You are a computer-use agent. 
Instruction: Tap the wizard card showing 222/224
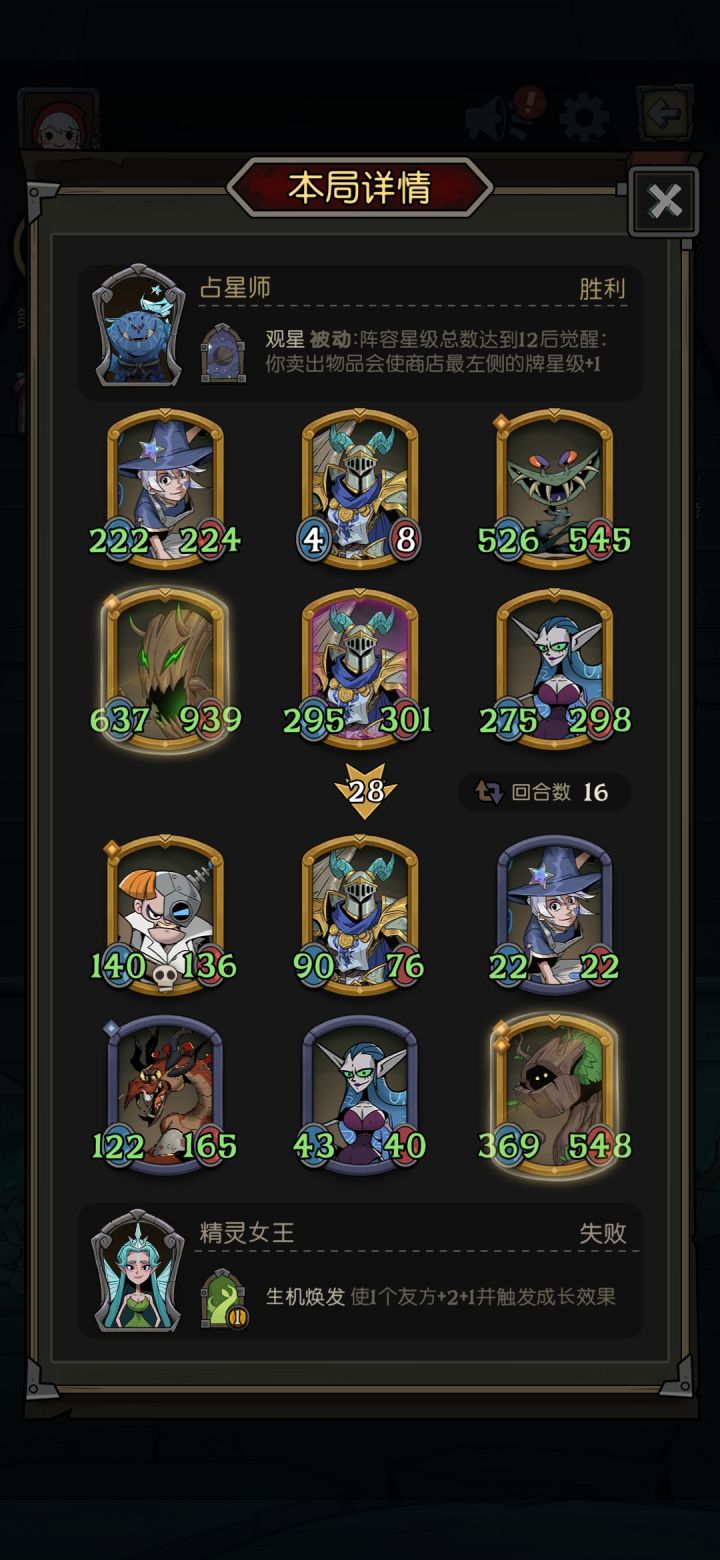(165, 485)
